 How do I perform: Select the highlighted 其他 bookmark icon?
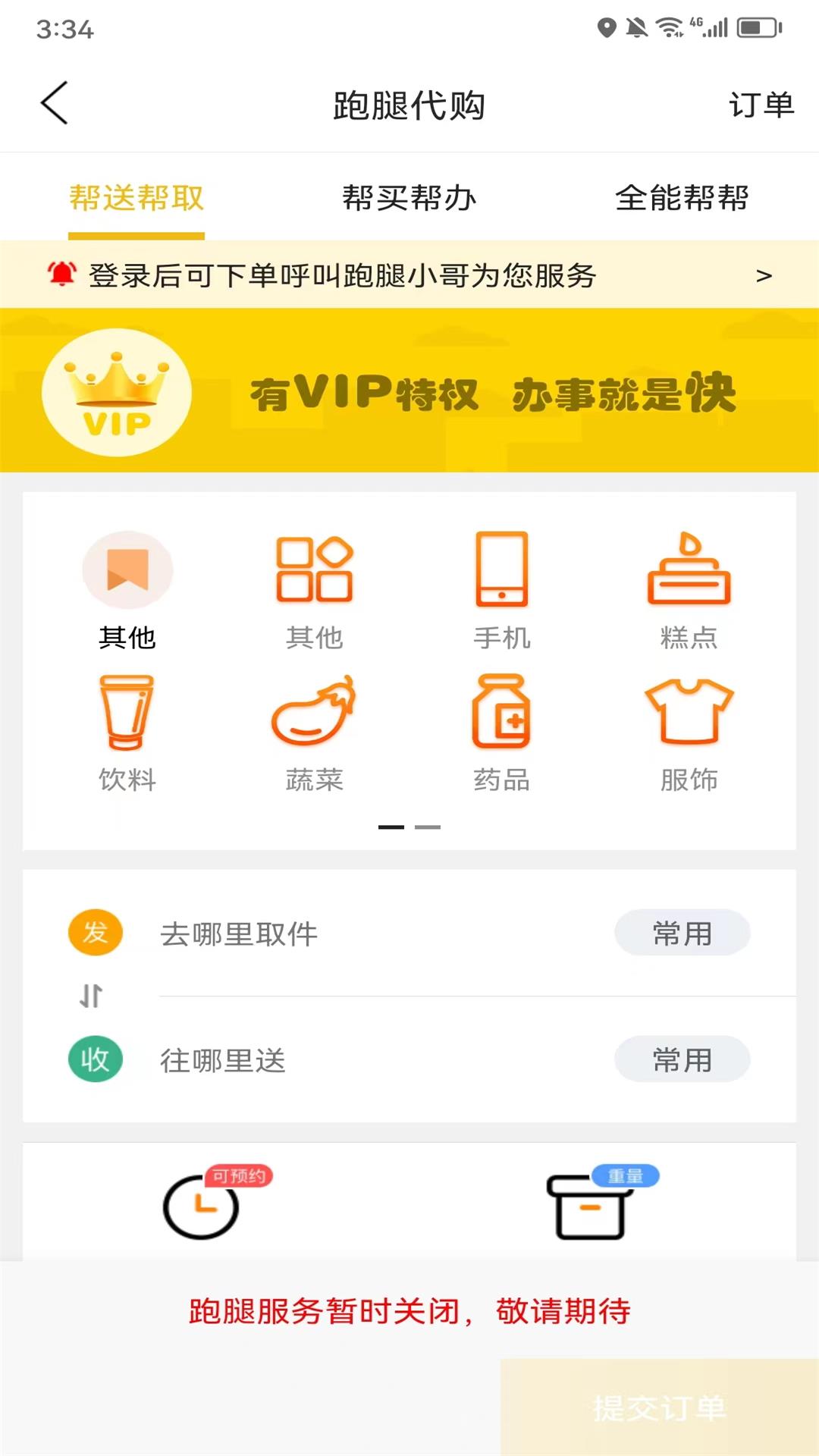tap(127, 570)
